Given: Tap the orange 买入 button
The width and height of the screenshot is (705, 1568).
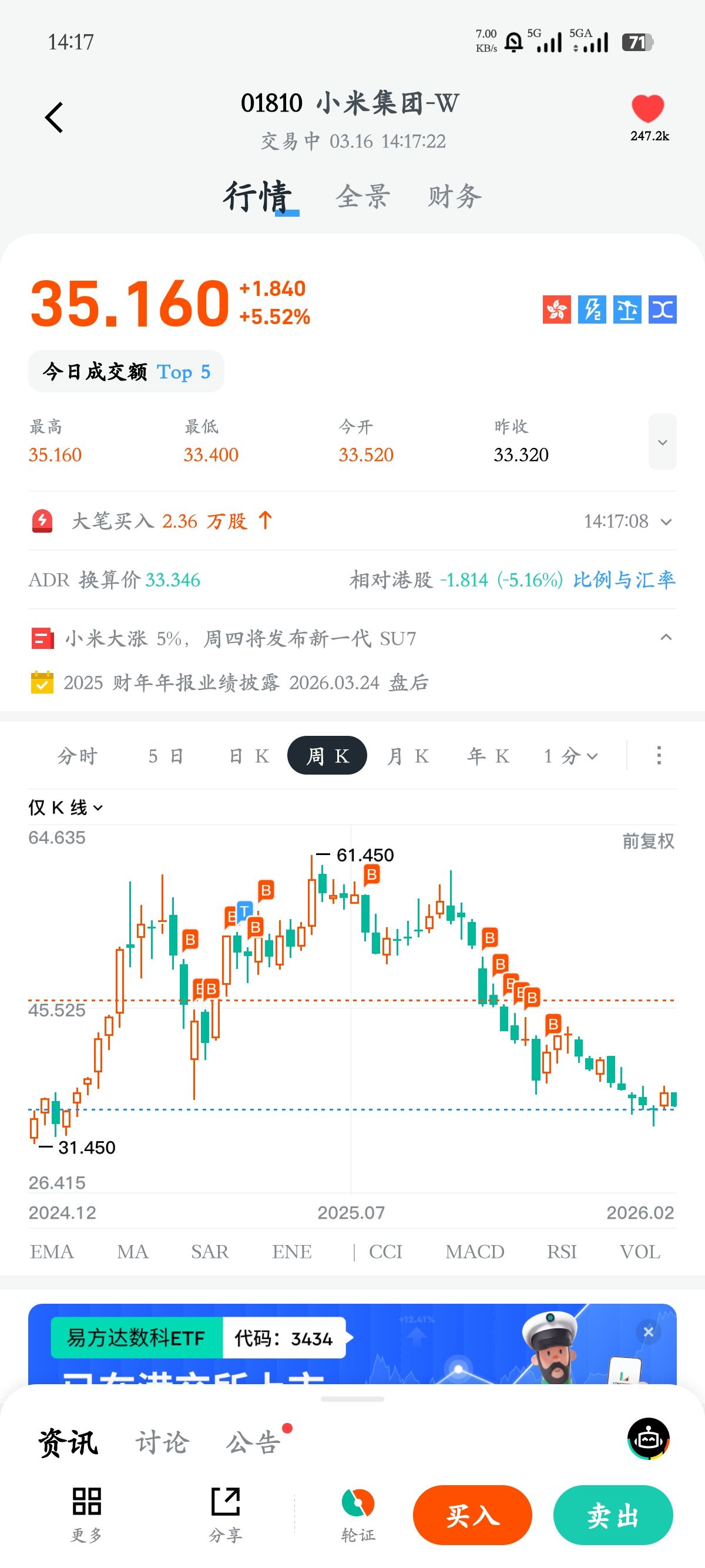Looking at the screenshot, I should pyautogui.click(x=472, y=1515).
